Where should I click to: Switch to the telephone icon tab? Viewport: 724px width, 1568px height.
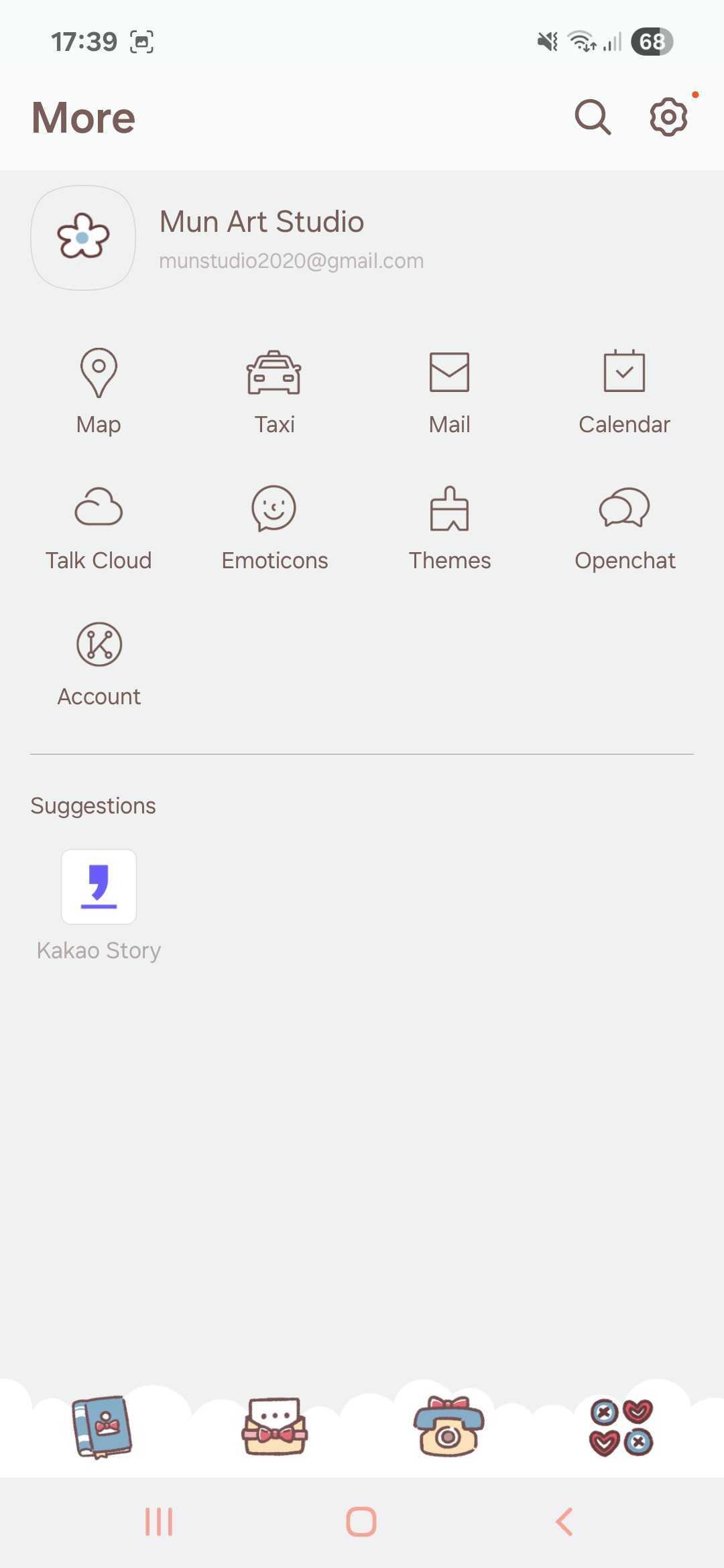[x=448, y=1427]
